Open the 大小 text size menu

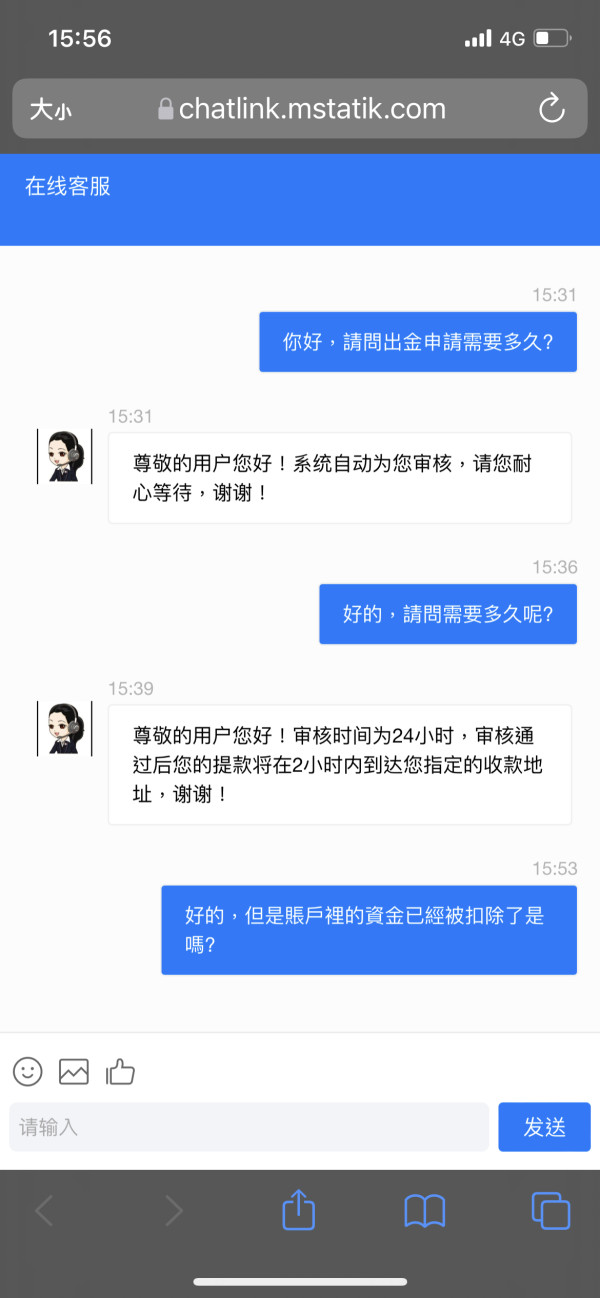click(50, 109)
